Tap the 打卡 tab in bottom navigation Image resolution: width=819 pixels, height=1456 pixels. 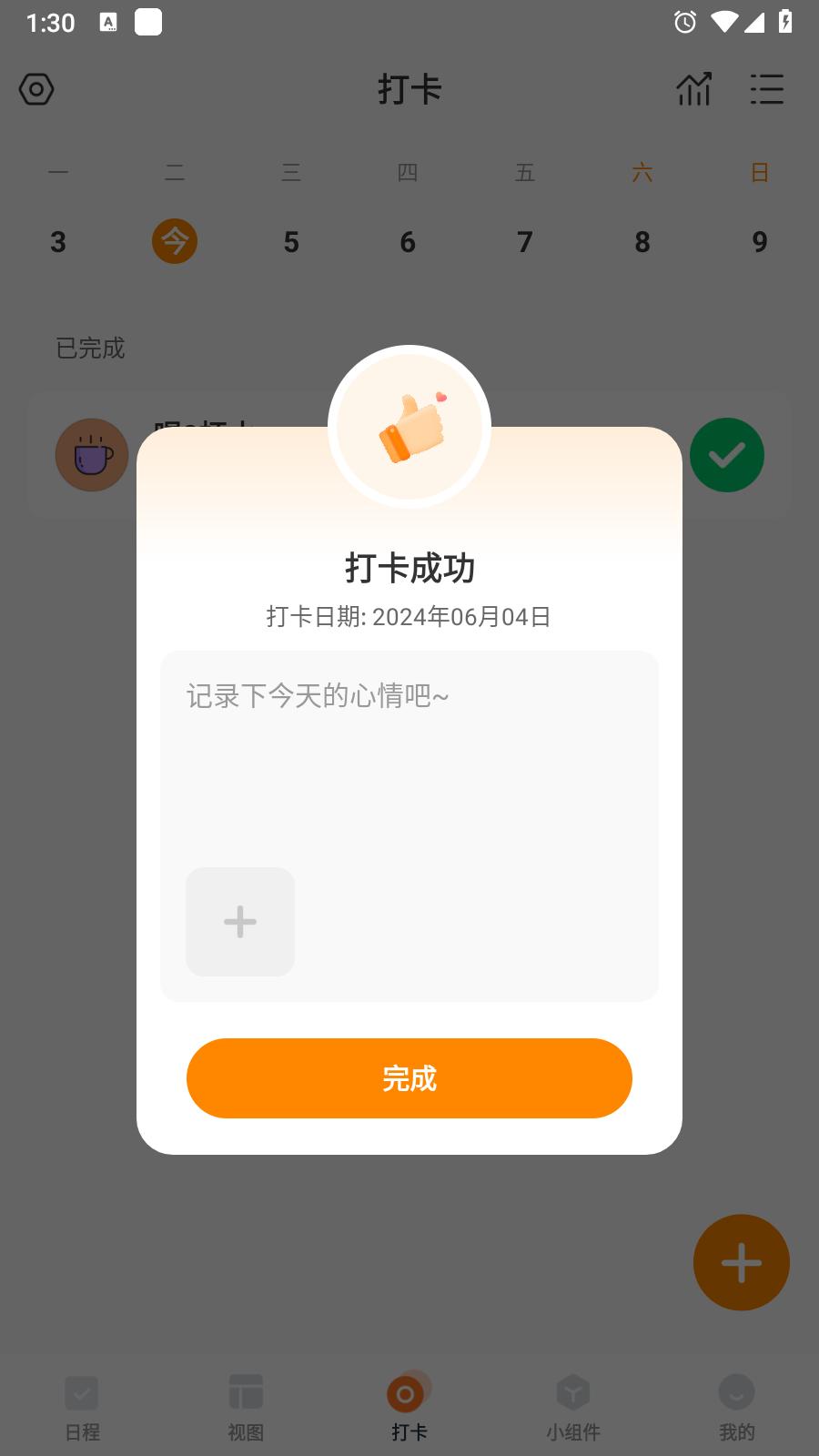point(409,1404)
